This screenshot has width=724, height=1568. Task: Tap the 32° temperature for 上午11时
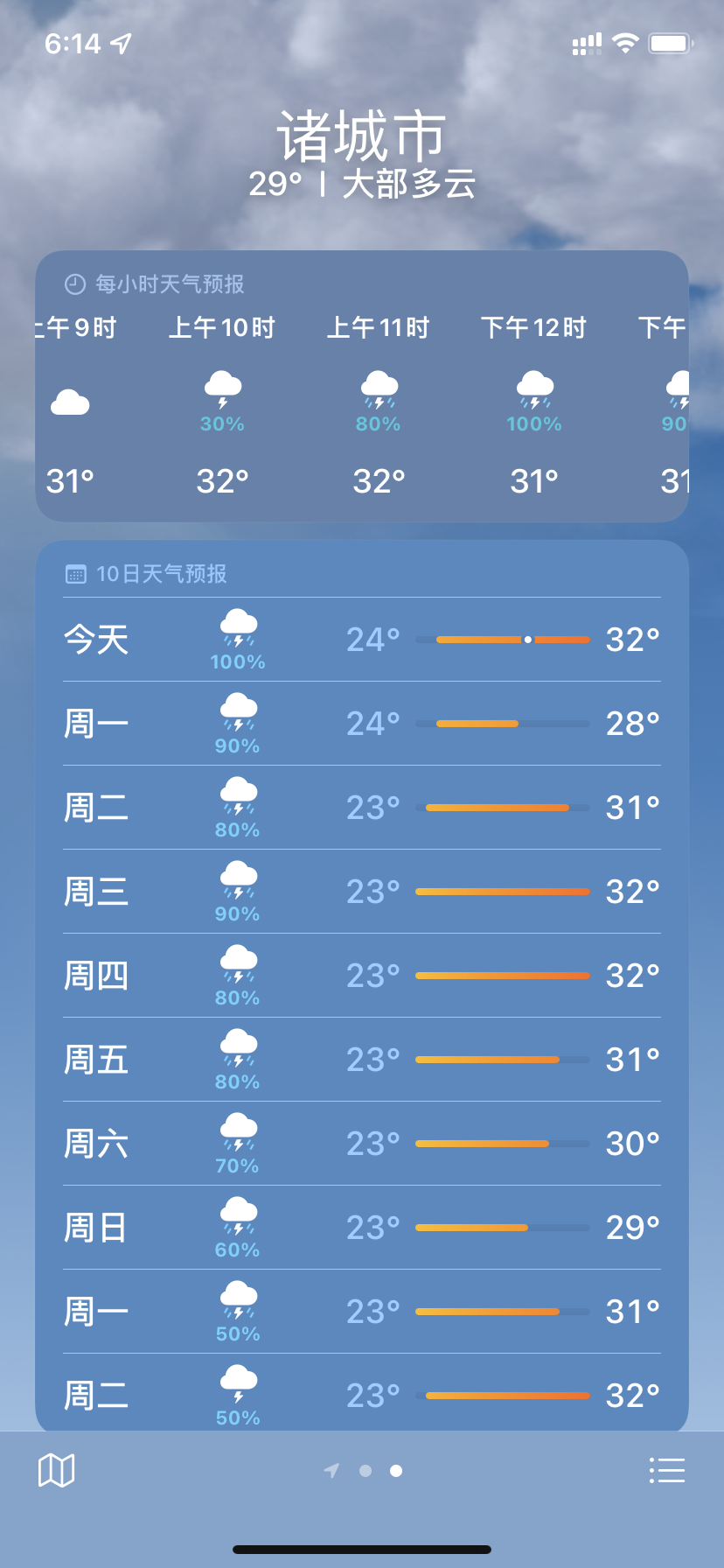click(378, 481)
